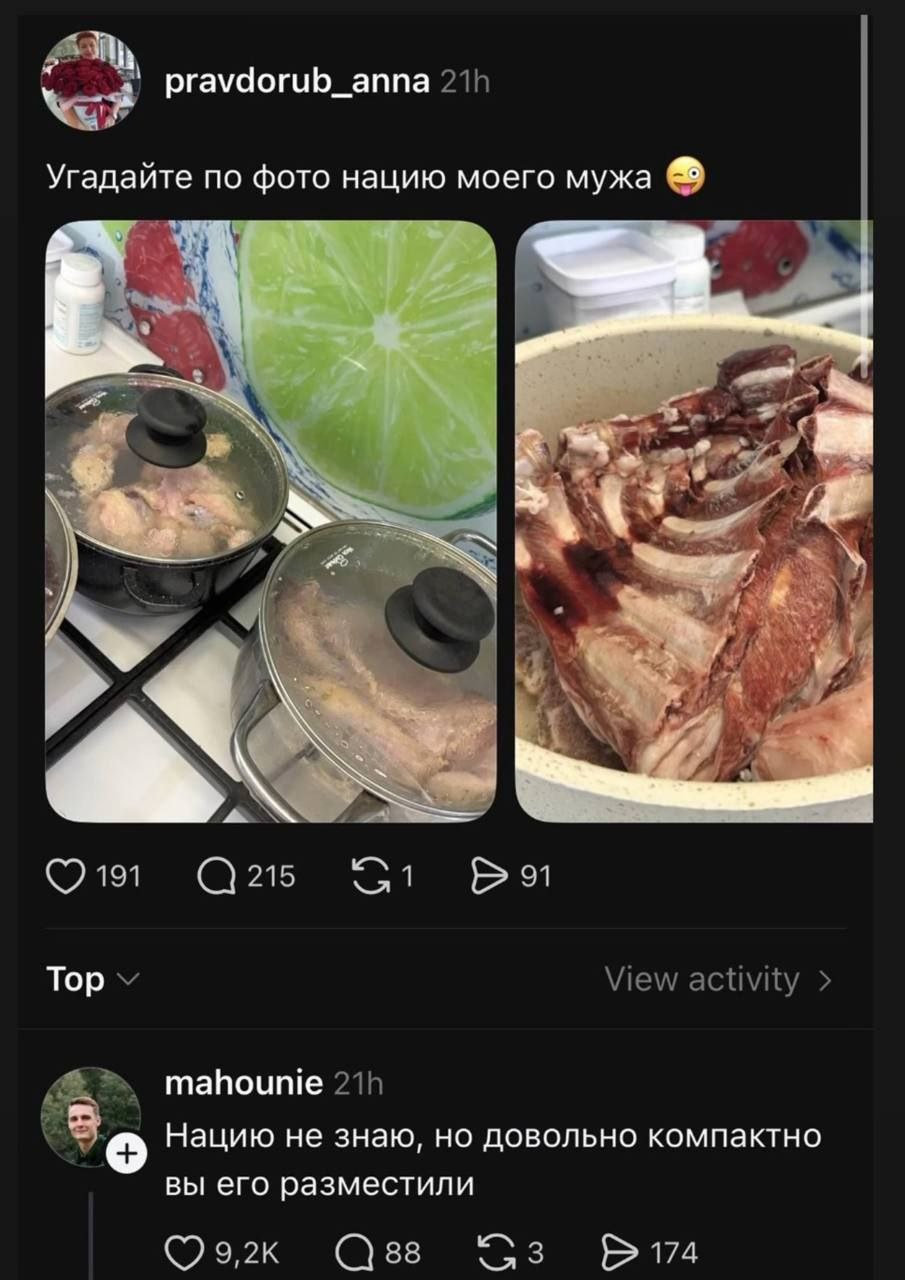The width and height of the screenshot is (905, 1280).
Task: Comment on pravdorub_anna's post
Action: 216,877
